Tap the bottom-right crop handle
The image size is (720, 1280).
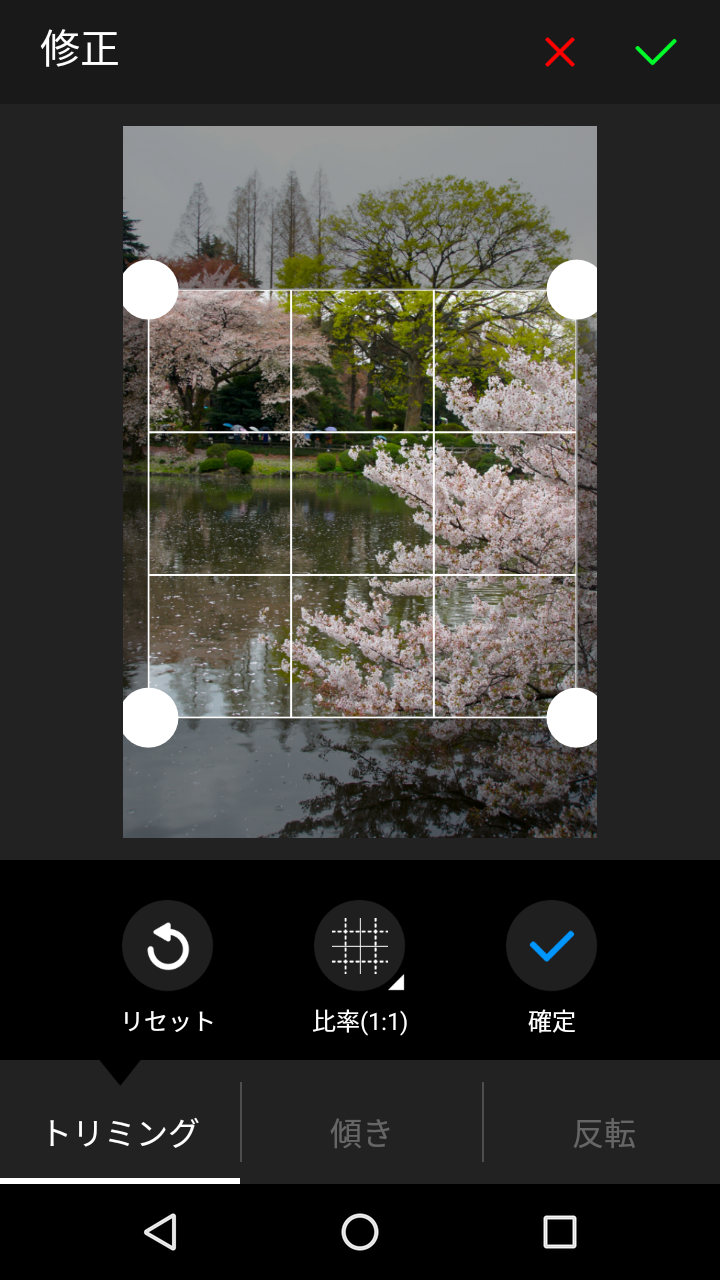click(574, 717)
